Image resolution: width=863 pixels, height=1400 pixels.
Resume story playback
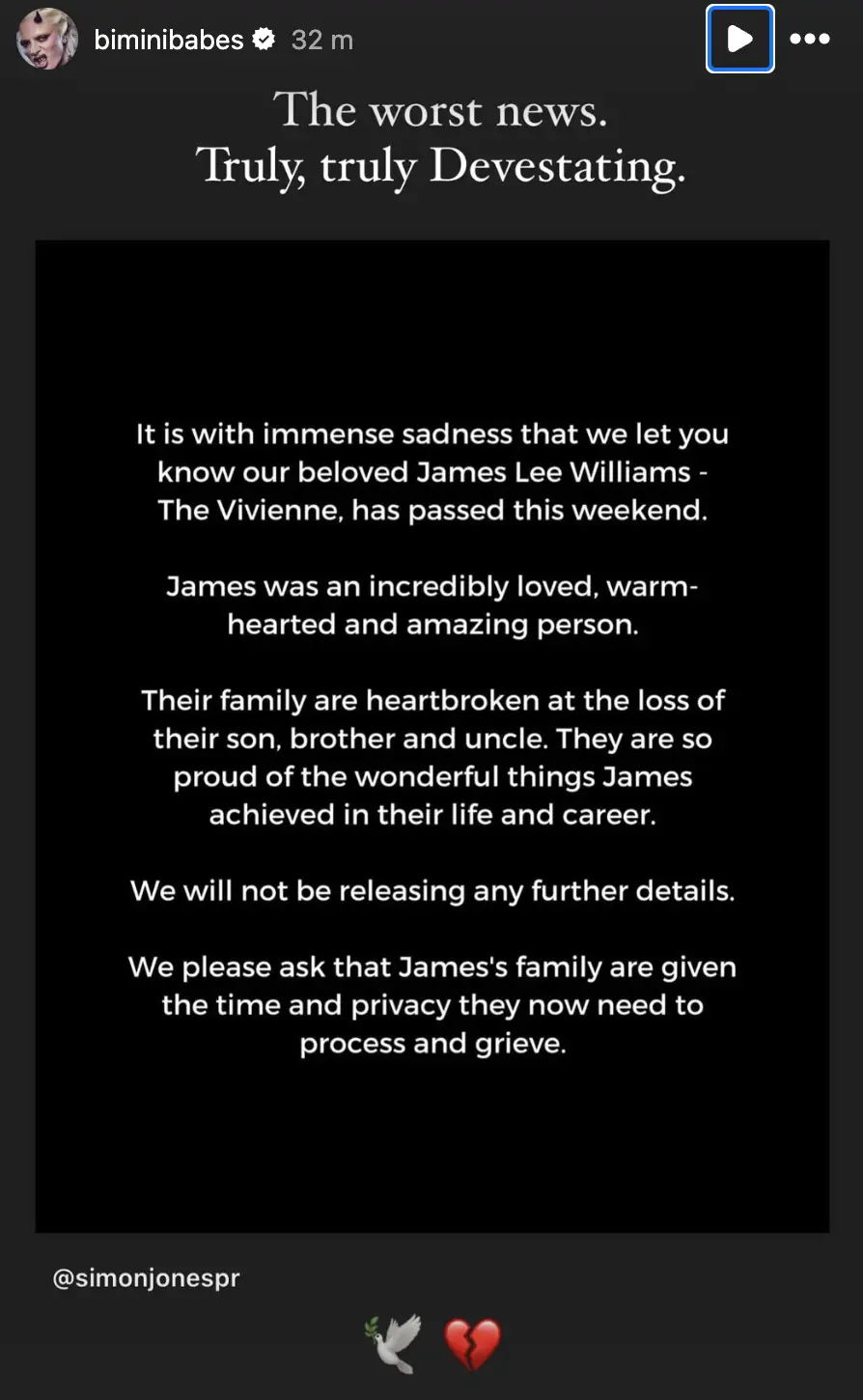point(739,40)
